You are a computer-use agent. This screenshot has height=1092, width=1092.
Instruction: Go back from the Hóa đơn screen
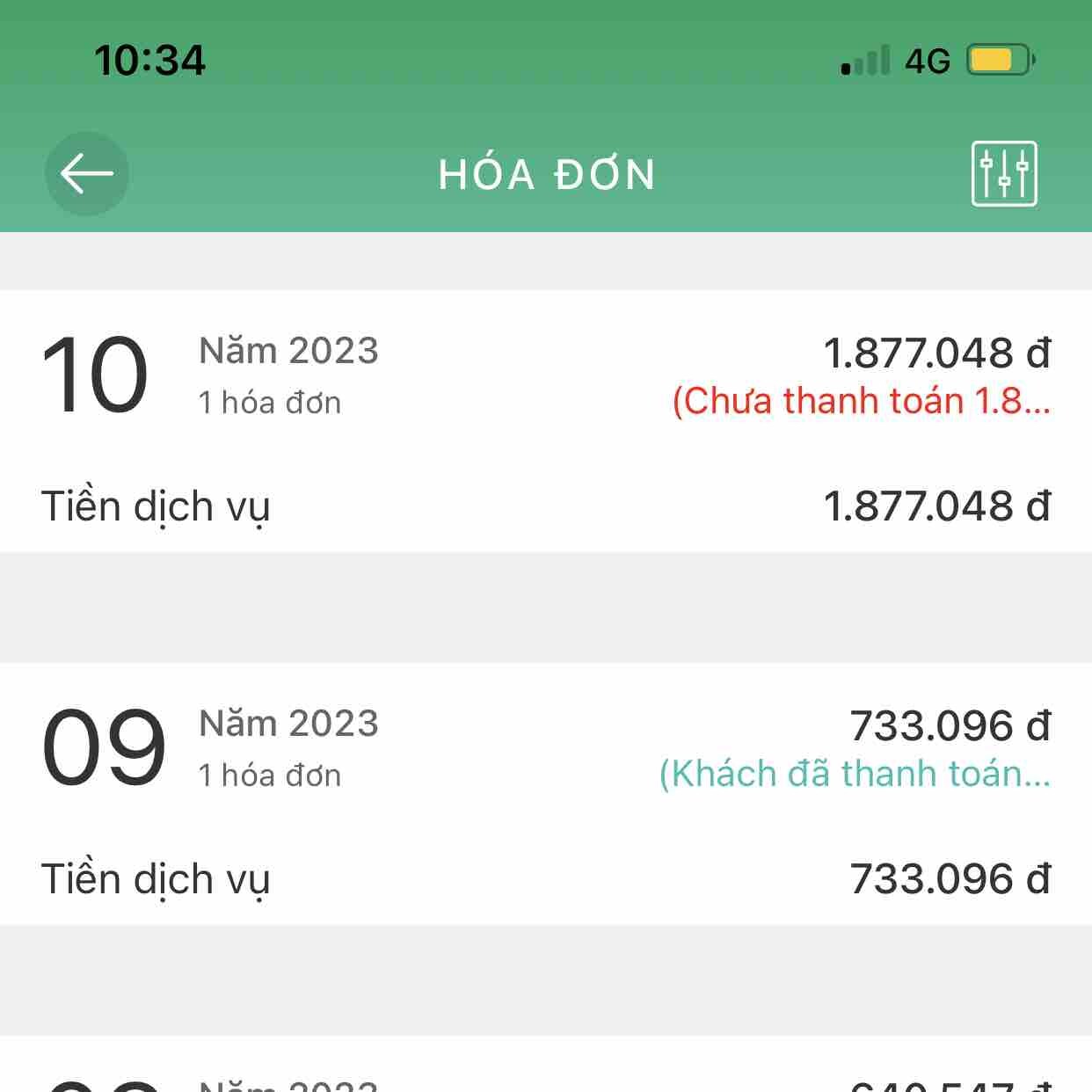tap(86, 174)
